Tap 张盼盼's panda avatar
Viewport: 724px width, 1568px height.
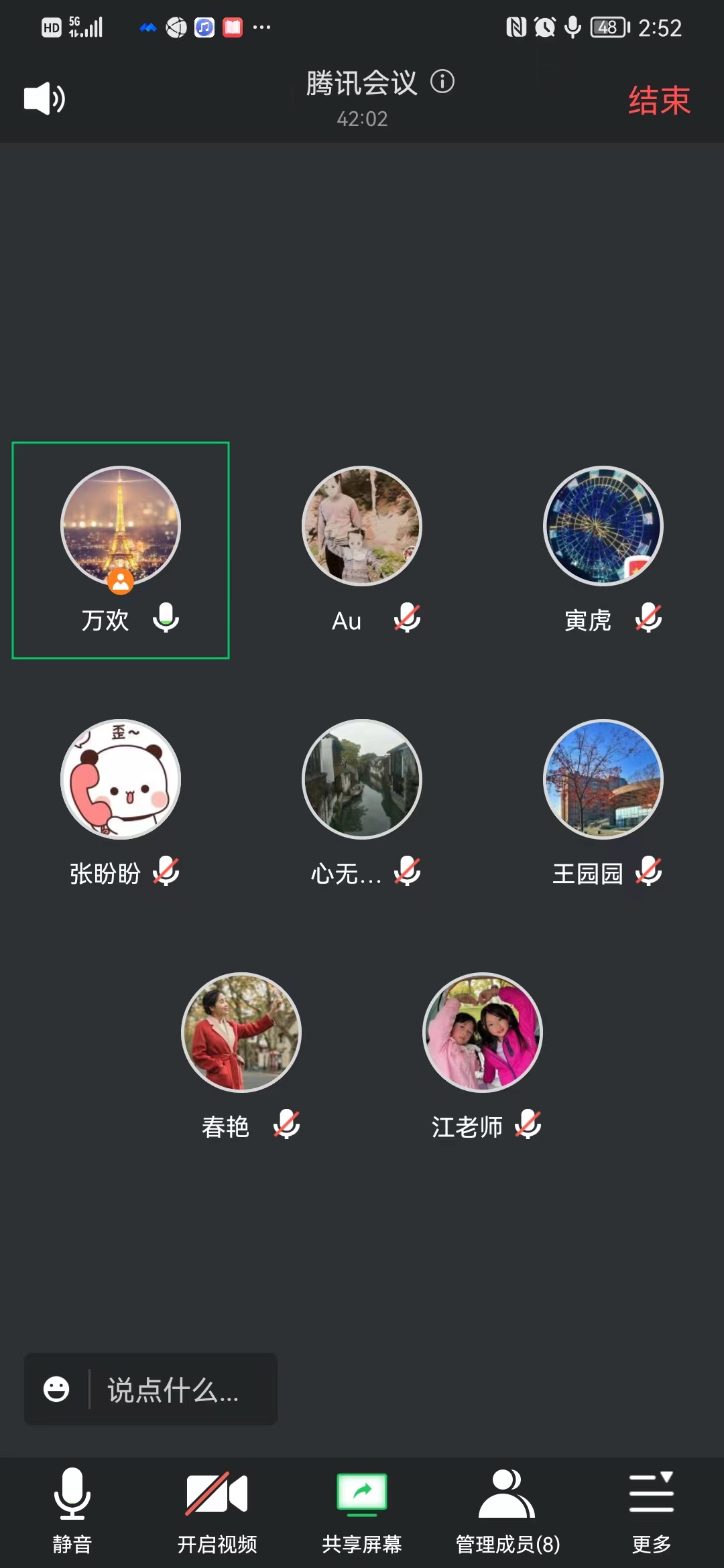tap(121, 779)
